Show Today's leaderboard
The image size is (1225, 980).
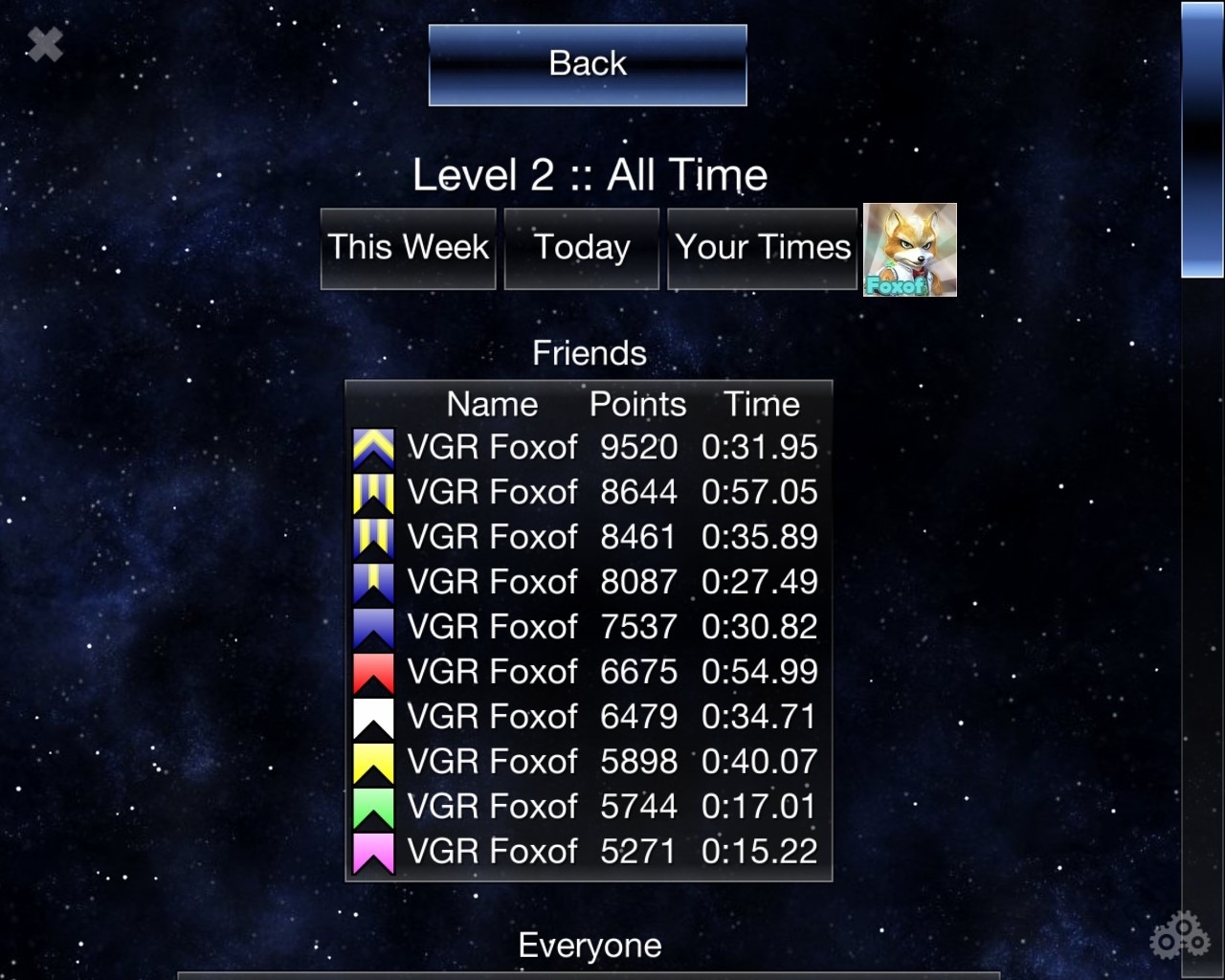click(582, 248)
